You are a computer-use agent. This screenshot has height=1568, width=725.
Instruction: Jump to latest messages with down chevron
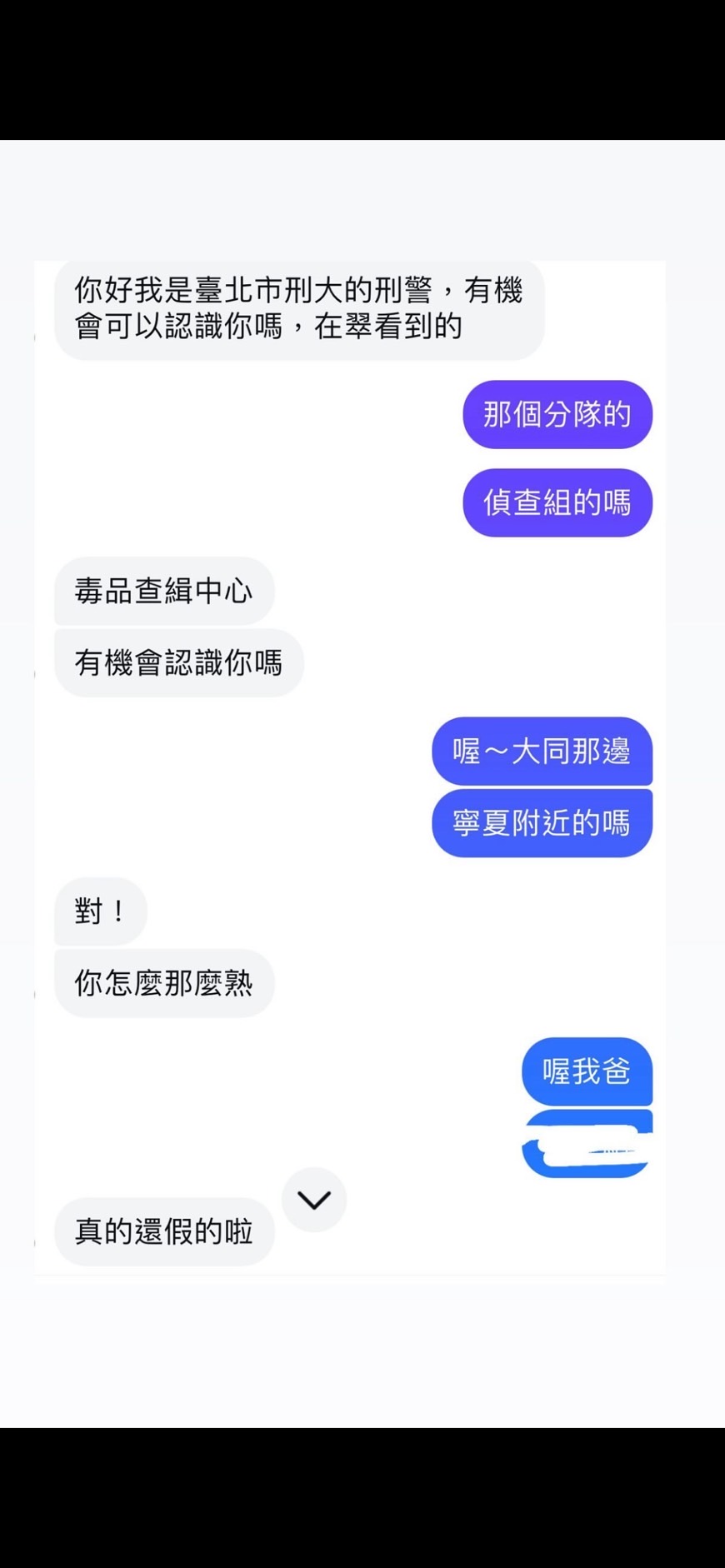pyautogui.click(x=314, y=1199)
